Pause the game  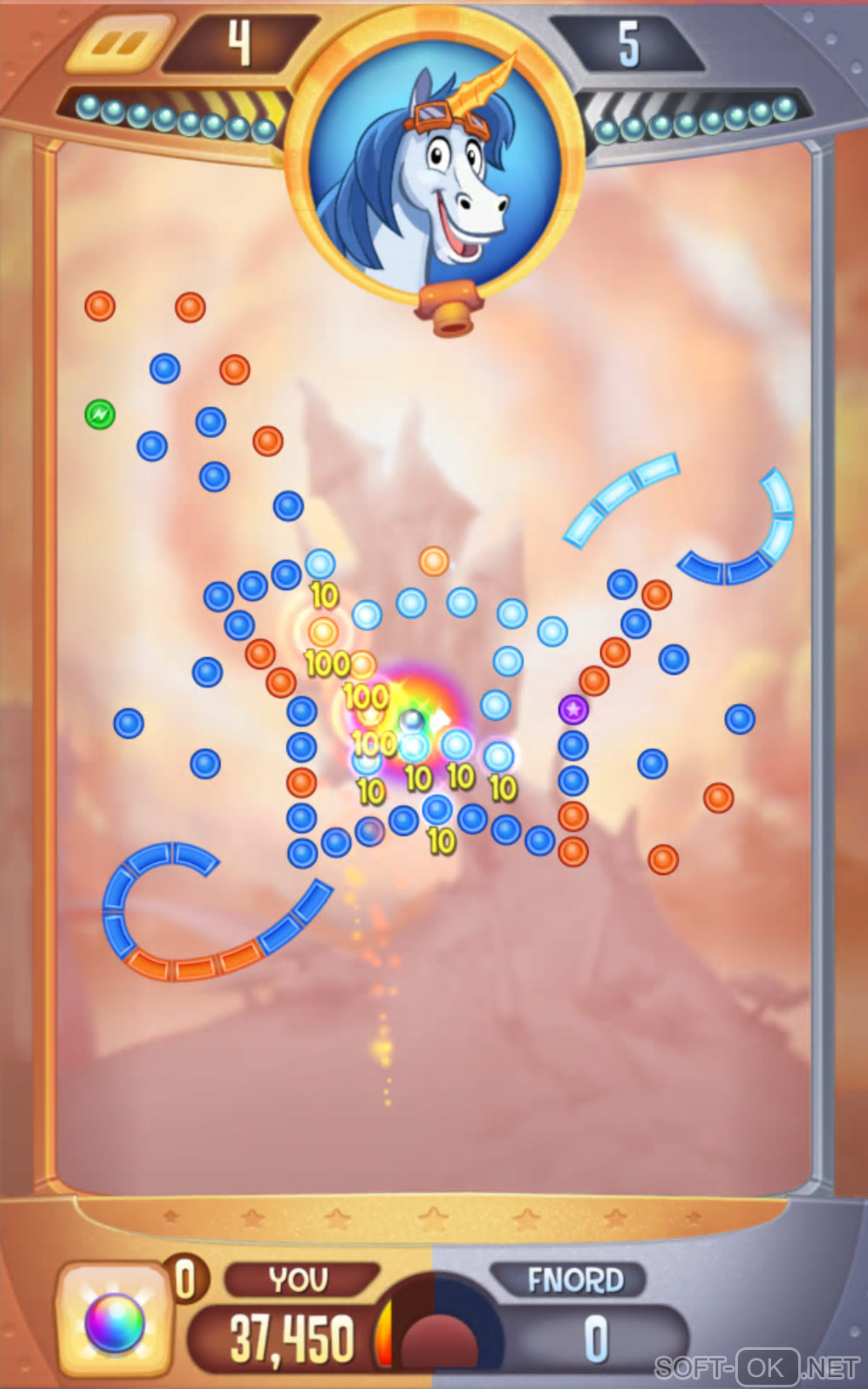click(118, 43)
